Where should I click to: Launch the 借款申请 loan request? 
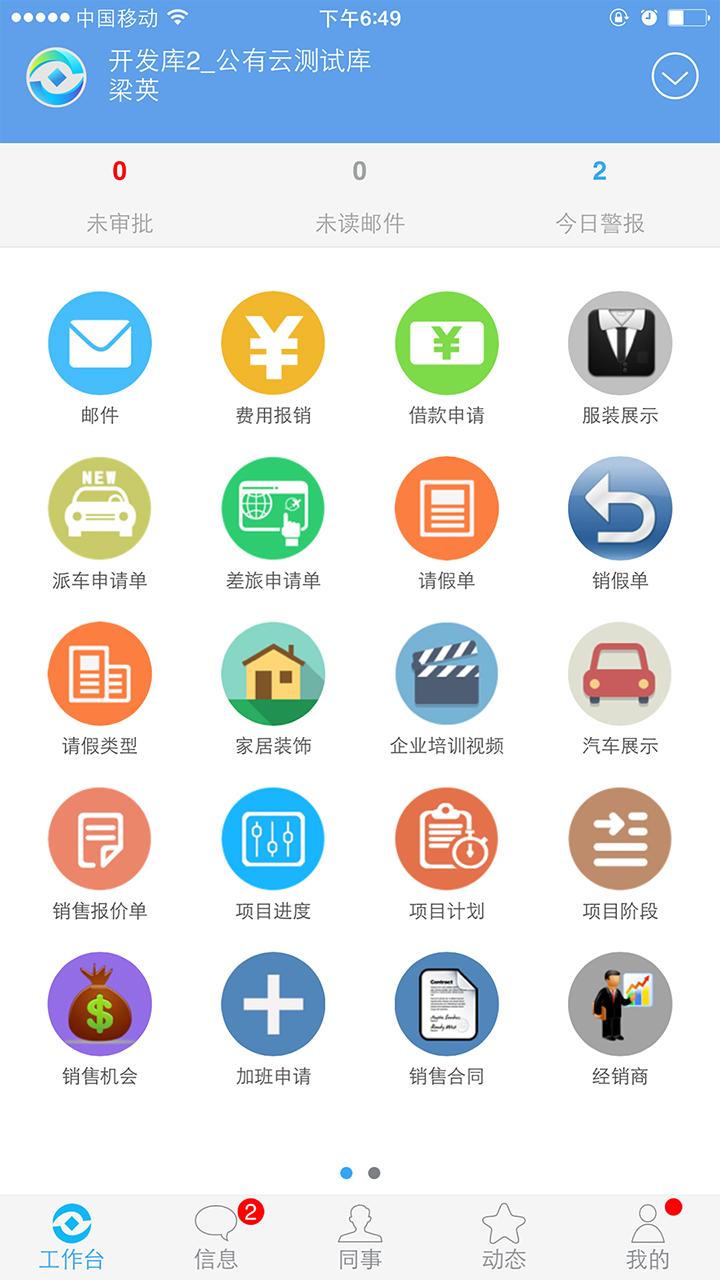click(x=446, y=343)
